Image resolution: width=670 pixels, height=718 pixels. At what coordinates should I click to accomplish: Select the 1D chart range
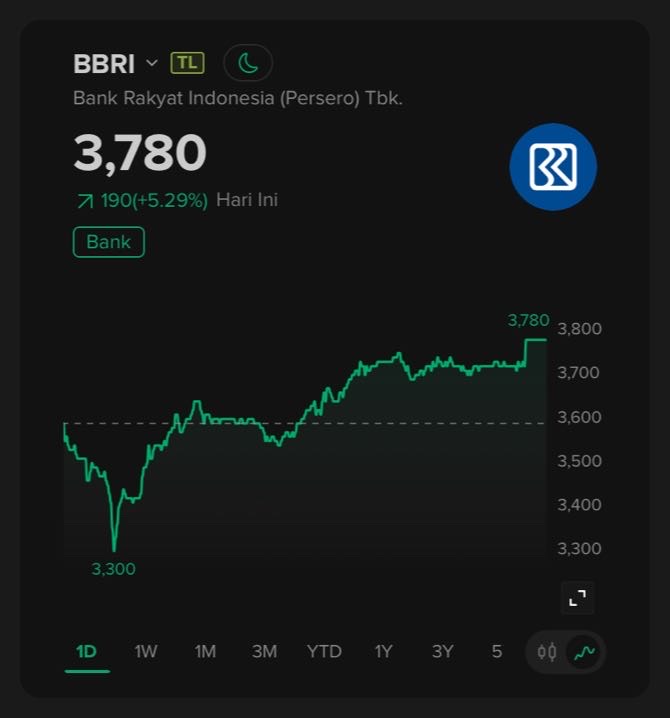pyautogui.click(x=86, y=652)
